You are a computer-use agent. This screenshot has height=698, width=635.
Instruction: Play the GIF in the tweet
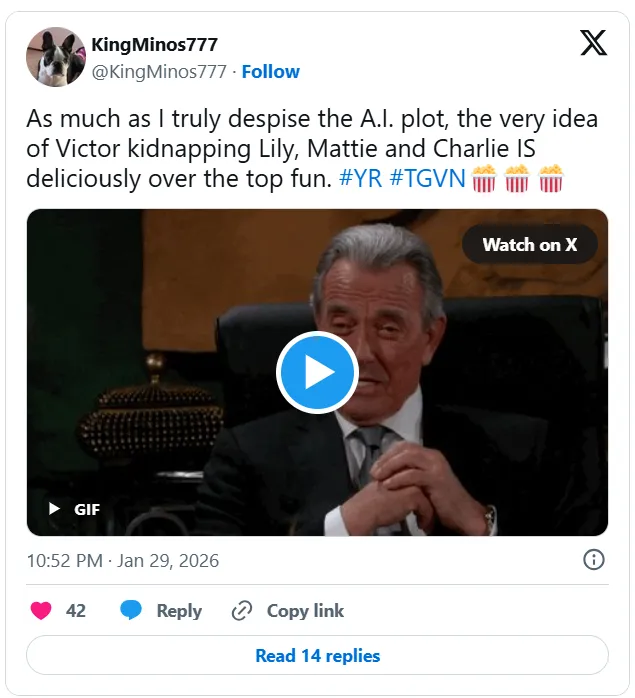point(317,373)
